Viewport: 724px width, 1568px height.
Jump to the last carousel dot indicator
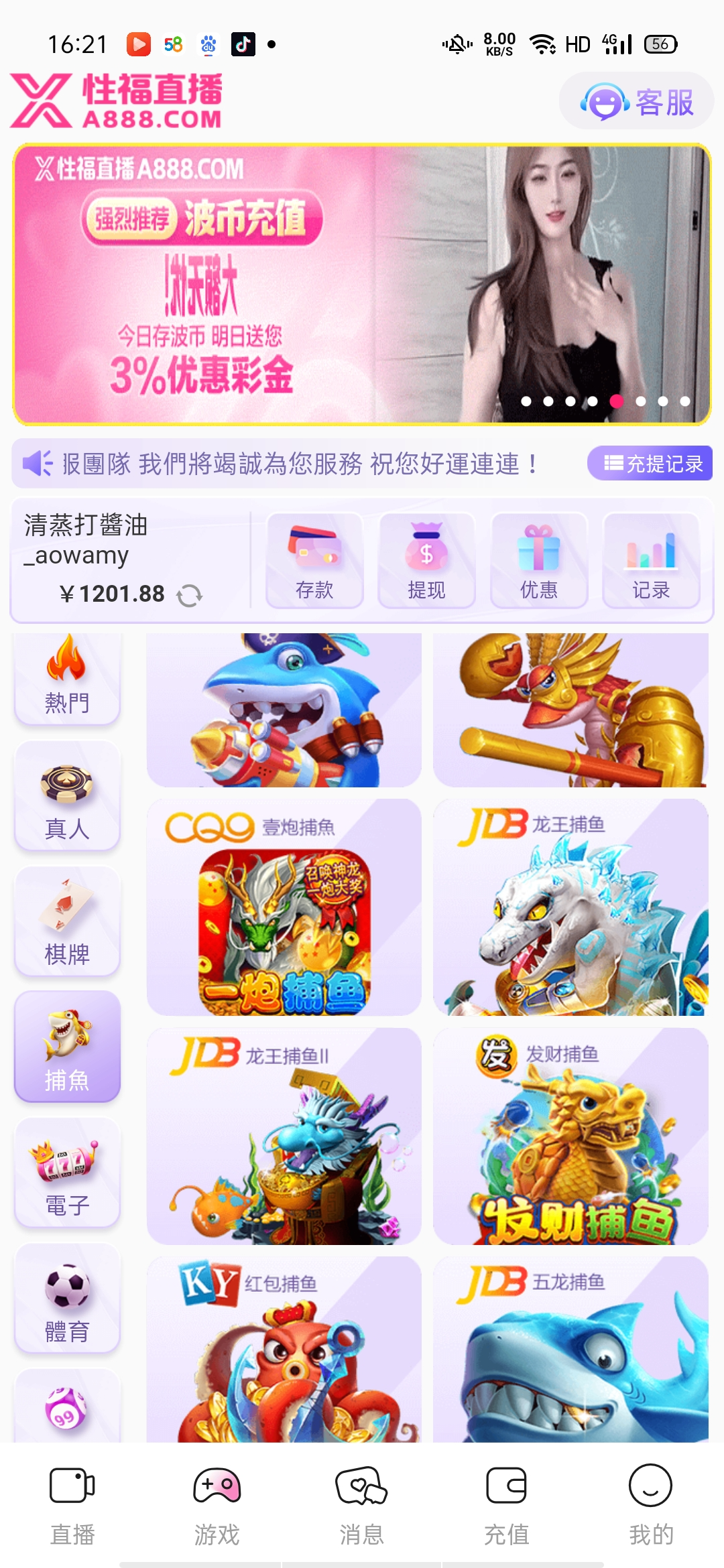(685, 402)
